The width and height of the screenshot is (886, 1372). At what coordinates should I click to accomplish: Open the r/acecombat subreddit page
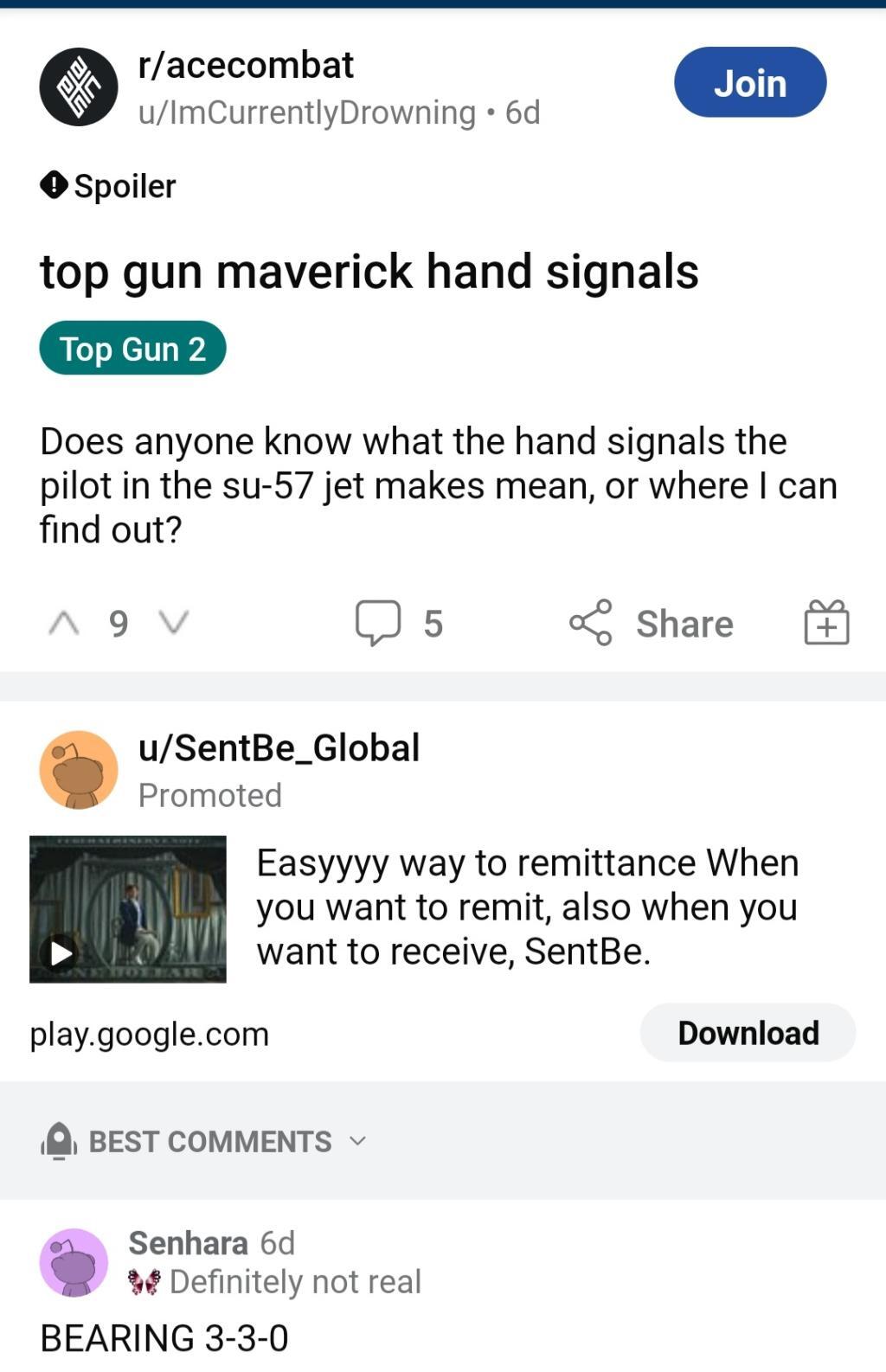246,66
